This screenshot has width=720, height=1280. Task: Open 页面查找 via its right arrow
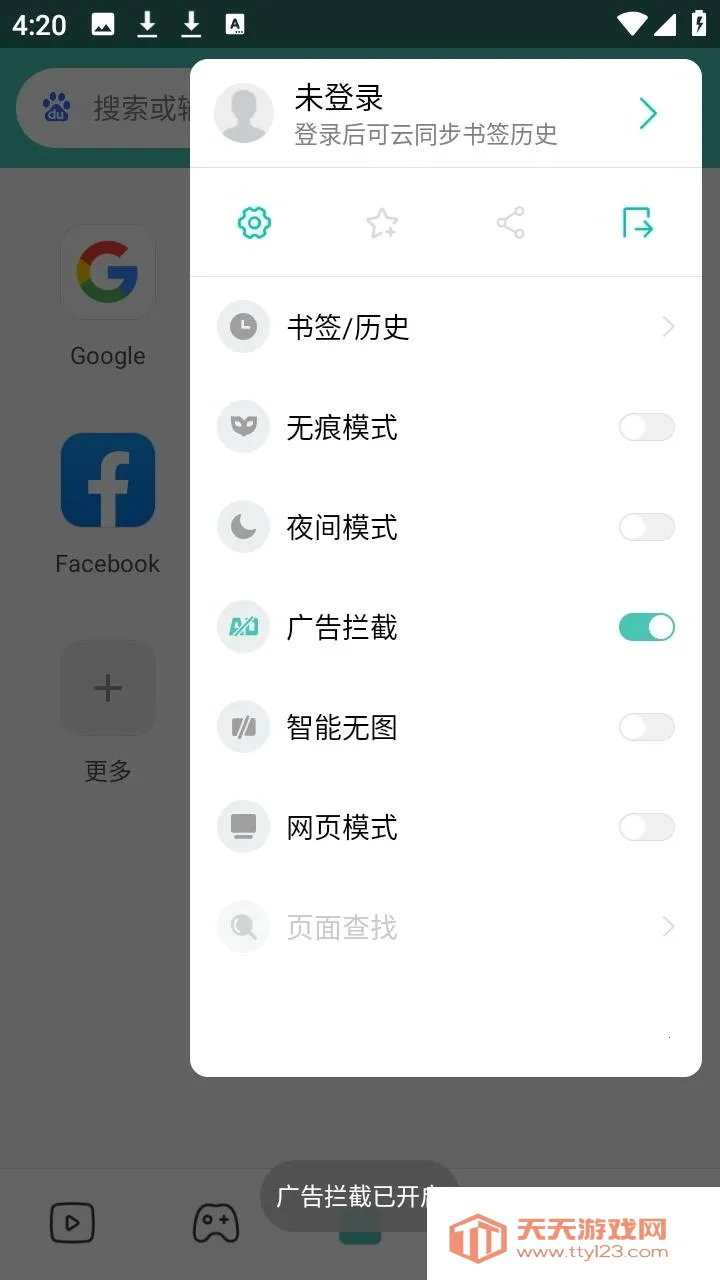[x=667, y=927]
